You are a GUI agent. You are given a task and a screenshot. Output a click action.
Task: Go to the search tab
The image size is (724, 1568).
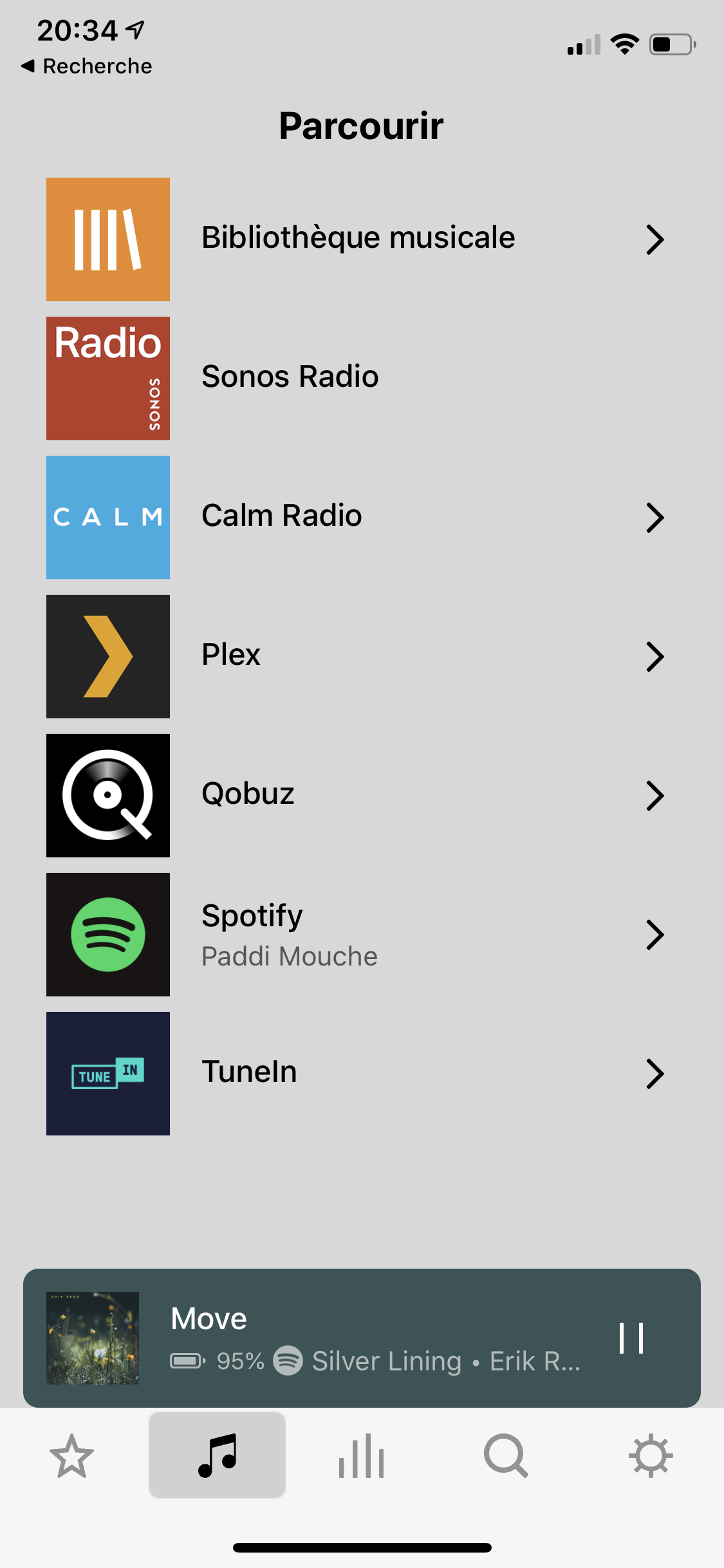506,1455
